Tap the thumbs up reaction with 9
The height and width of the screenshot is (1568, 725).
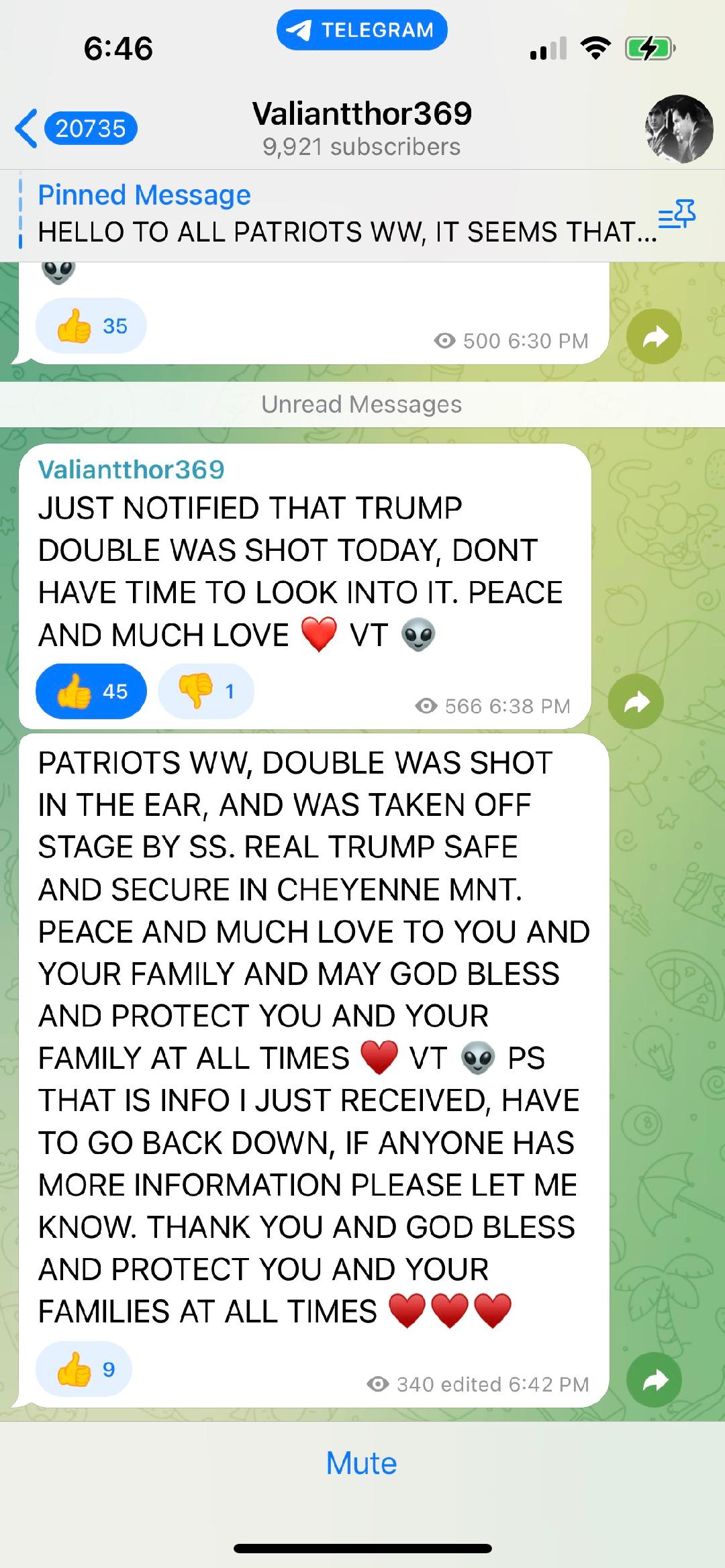(x=84, y=1369)
